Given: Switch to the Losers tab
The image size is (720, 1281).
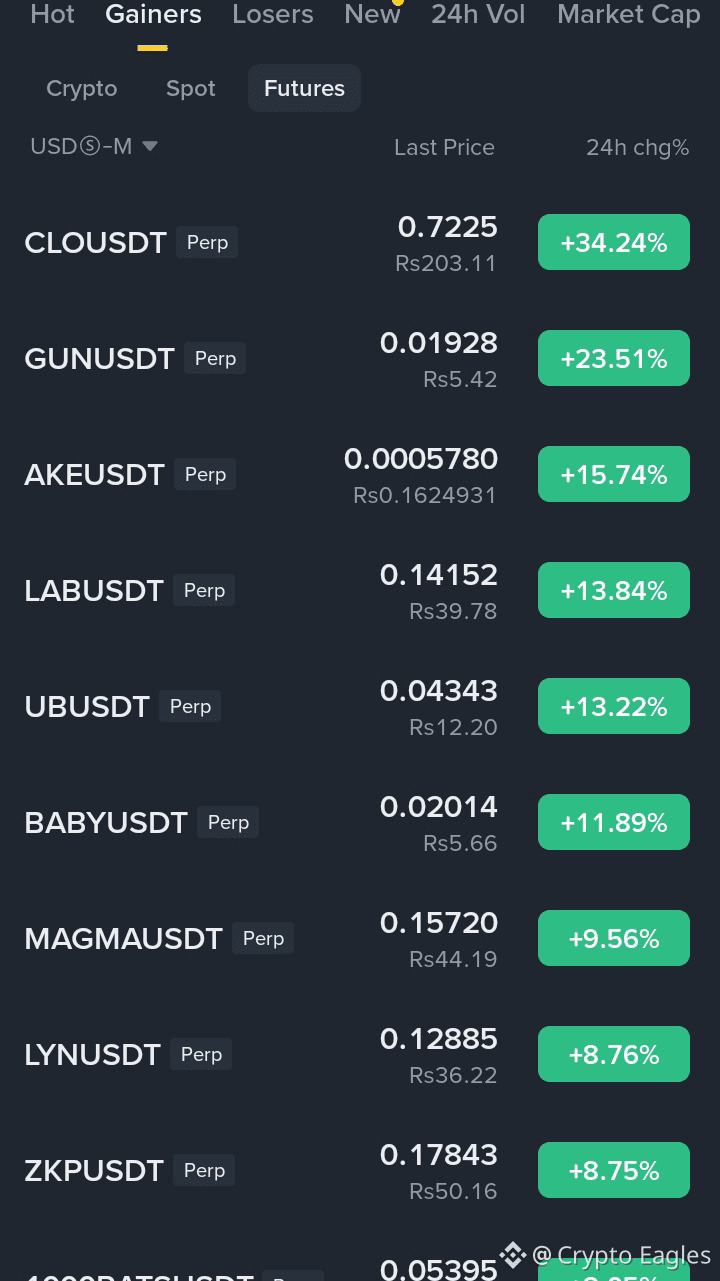Looking at the screenshot, I should (272, 15).
